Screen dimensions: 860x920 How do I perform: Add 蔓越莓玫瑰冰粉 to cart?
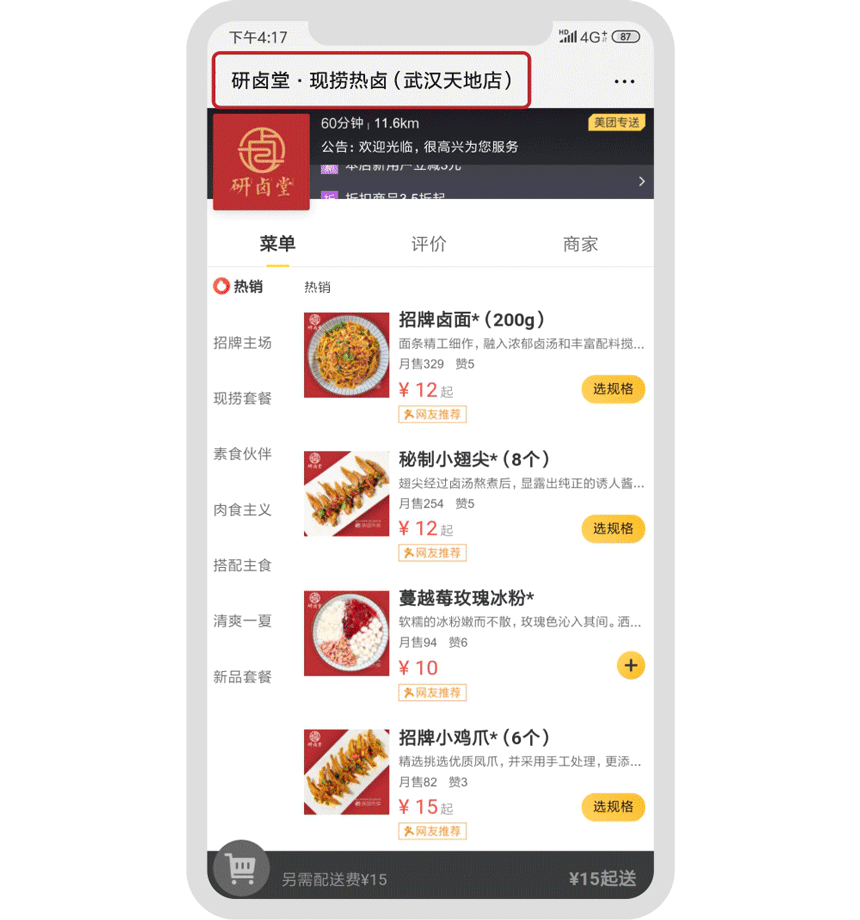[631, 665]
